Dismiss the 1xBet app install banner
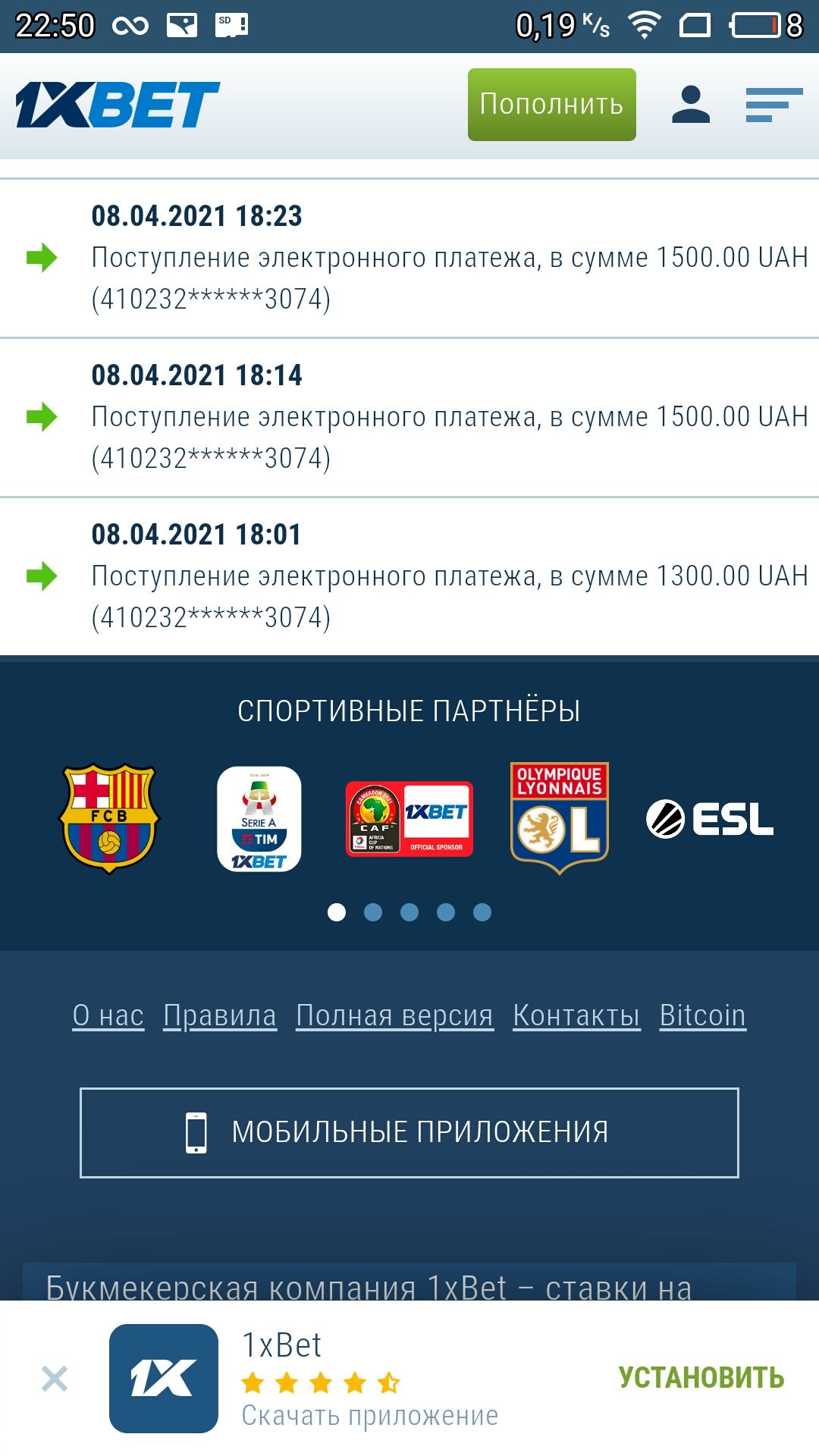 (x=55, y=1379)
